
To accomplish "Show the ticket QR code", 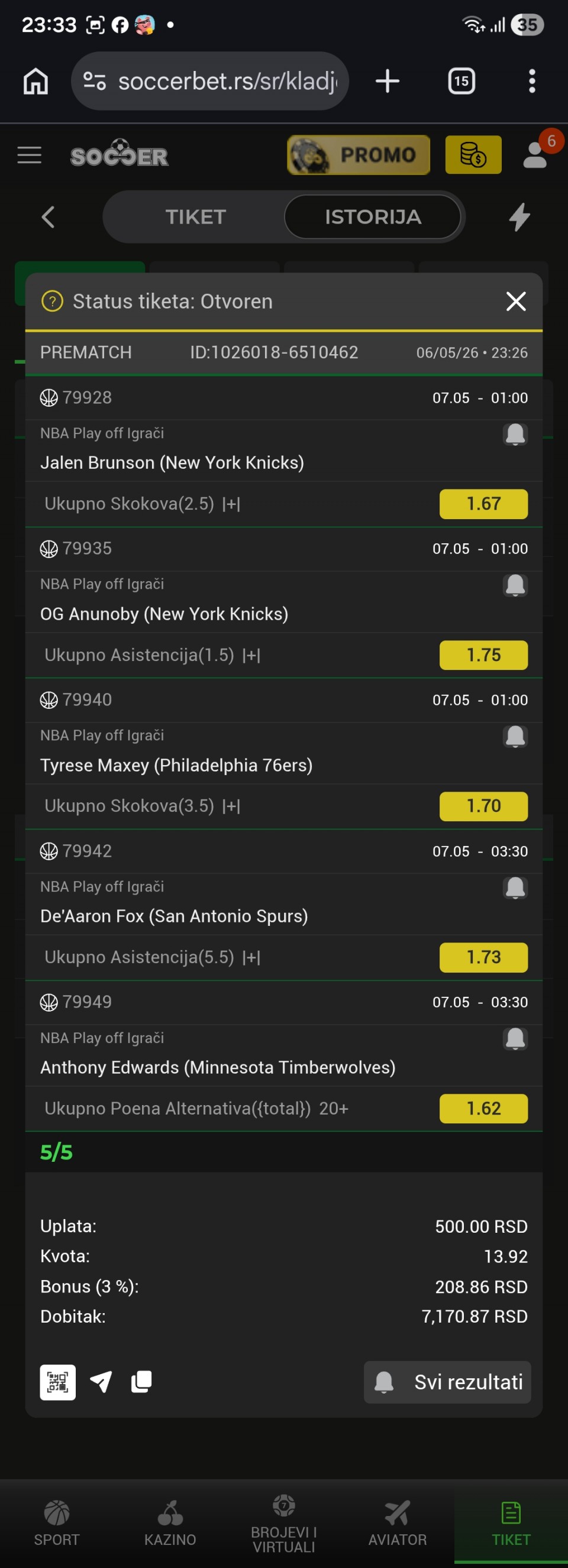I will [x=58, y=1382].
